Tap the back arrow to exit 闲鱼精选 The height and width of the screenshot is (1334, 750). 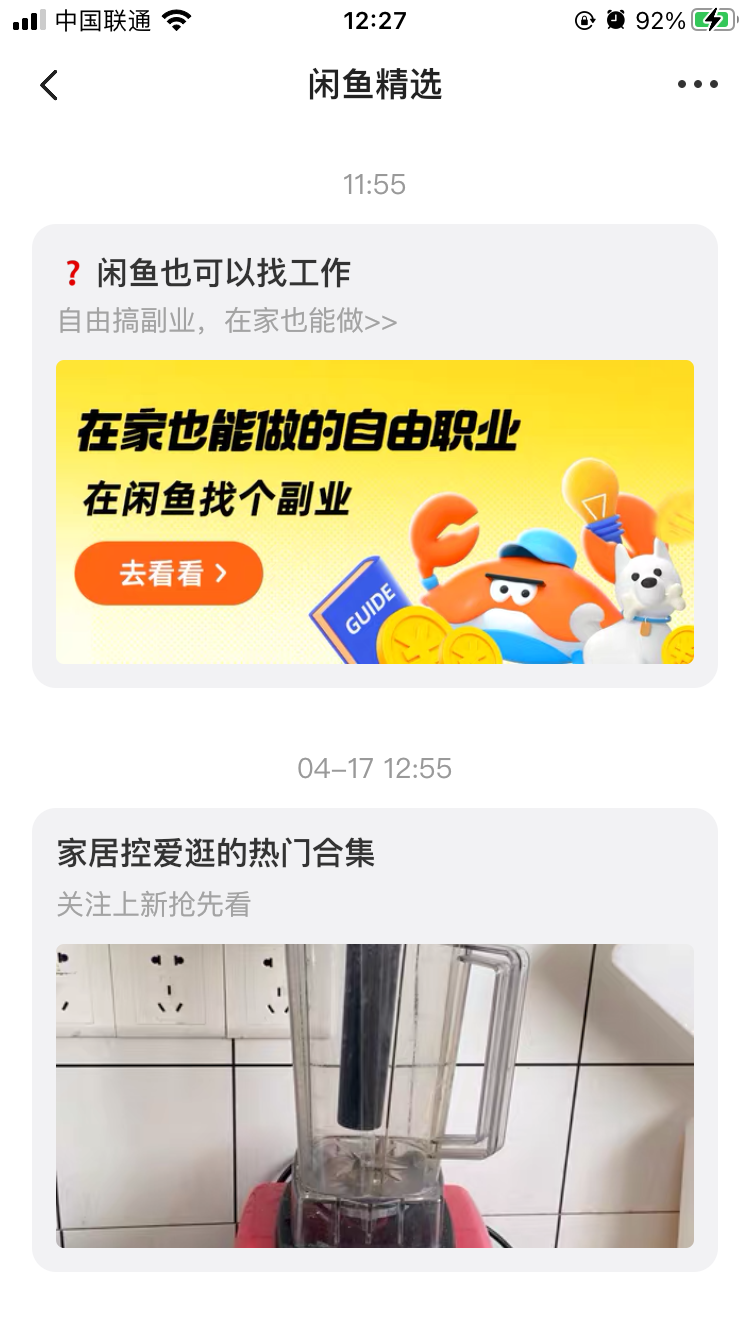(x=49, y=85)
